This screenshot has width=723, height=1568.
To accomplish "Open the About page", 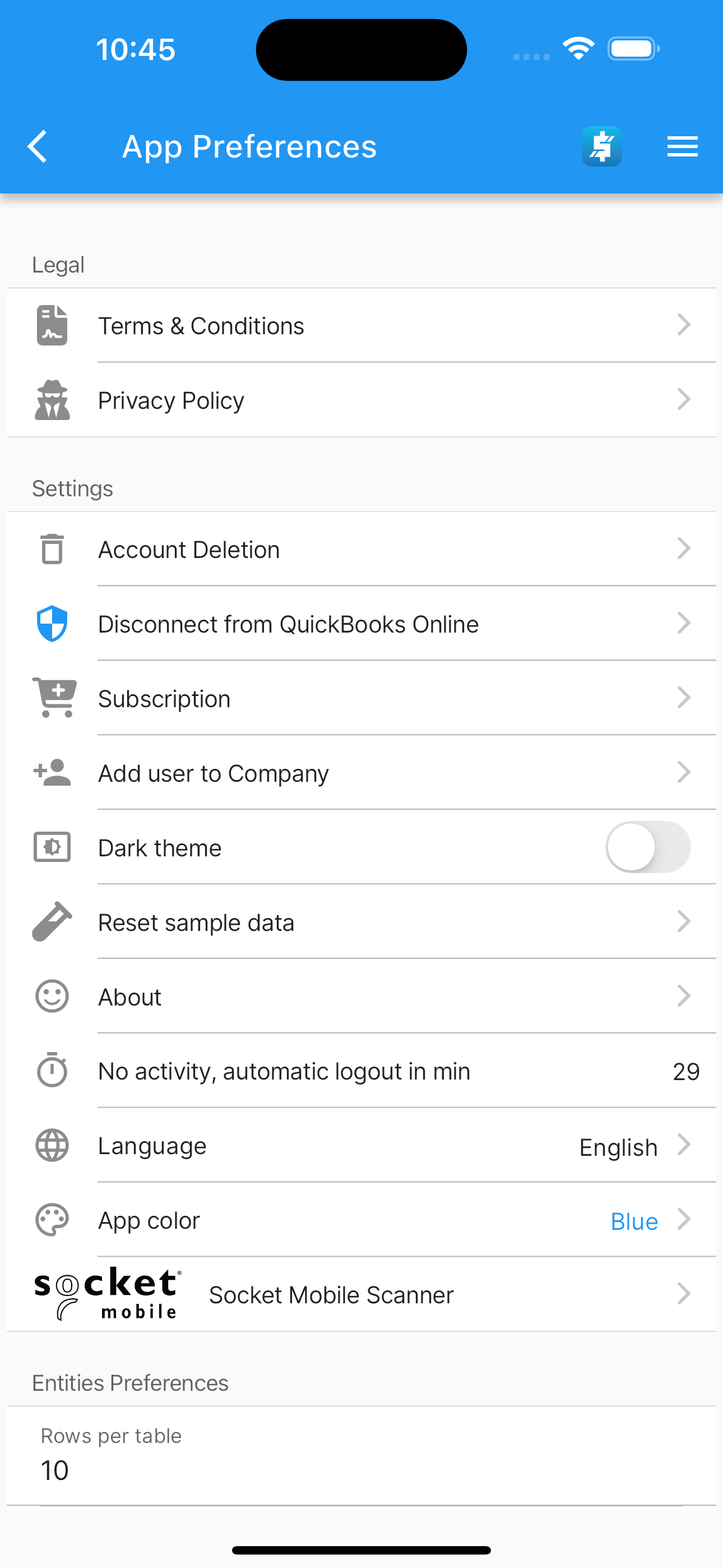I will pos(361,997).
